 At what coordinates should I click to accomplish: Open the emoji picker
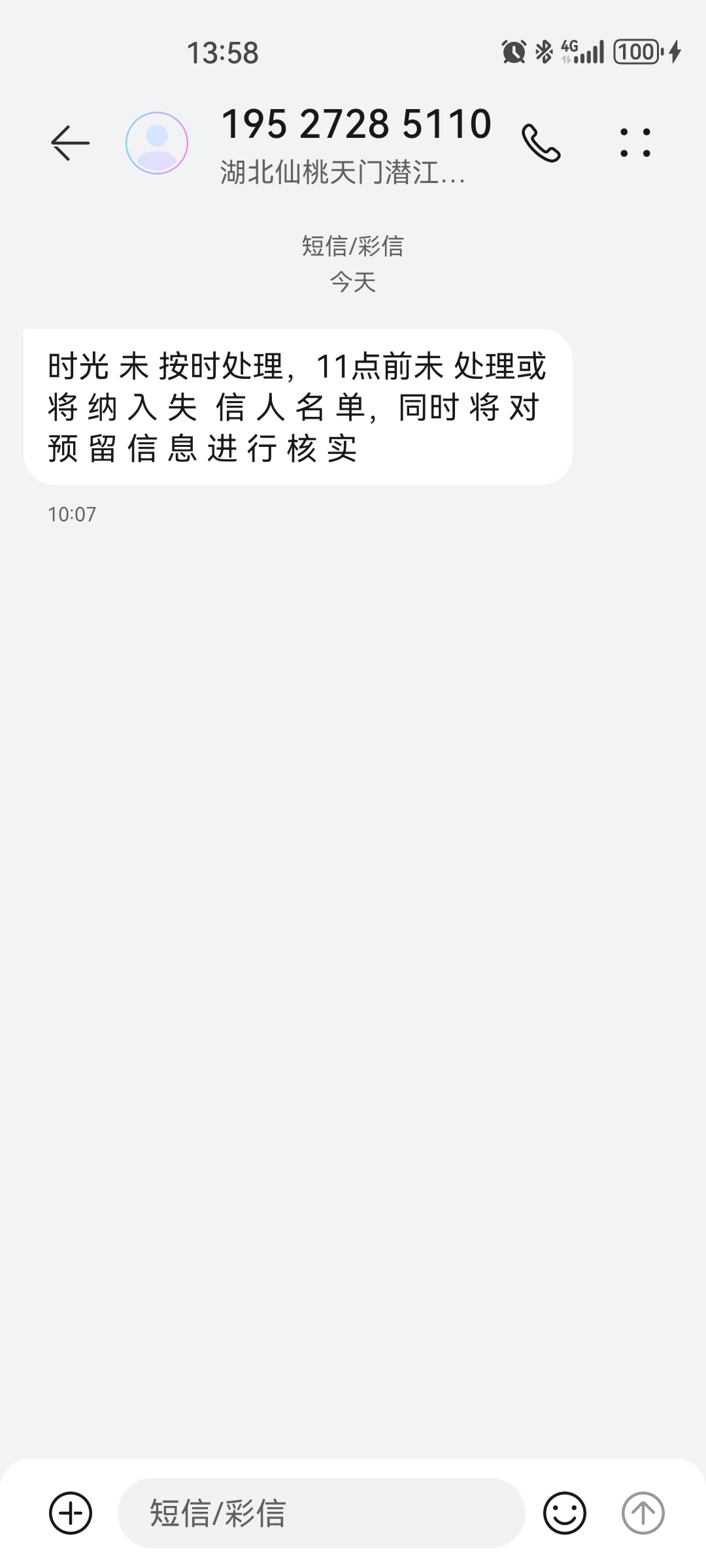pyautogui.click(x=565, y=1512)
